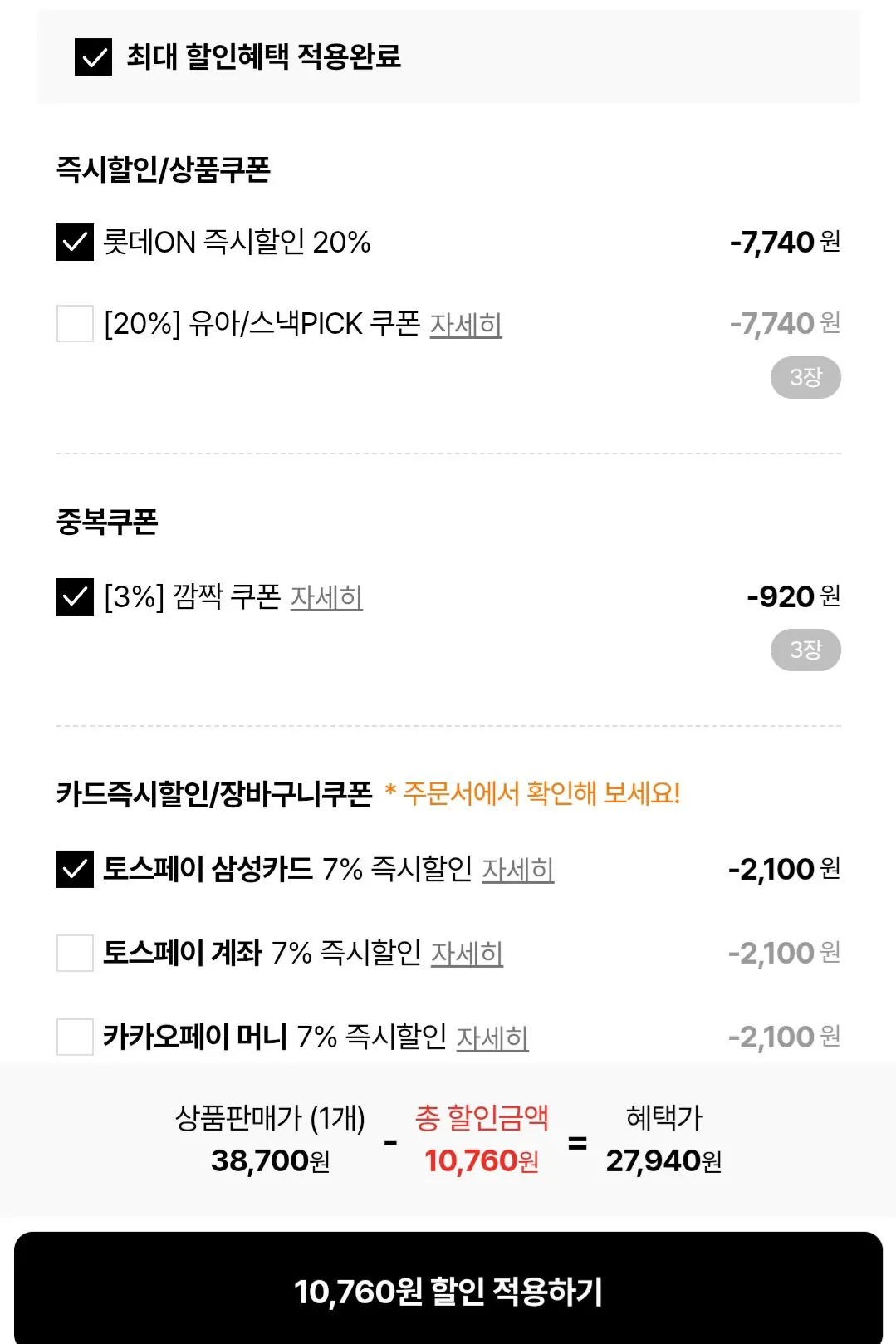
Task: Tap 자세히 next to 토스페이 계좌
Action: (x=467, y=954)
